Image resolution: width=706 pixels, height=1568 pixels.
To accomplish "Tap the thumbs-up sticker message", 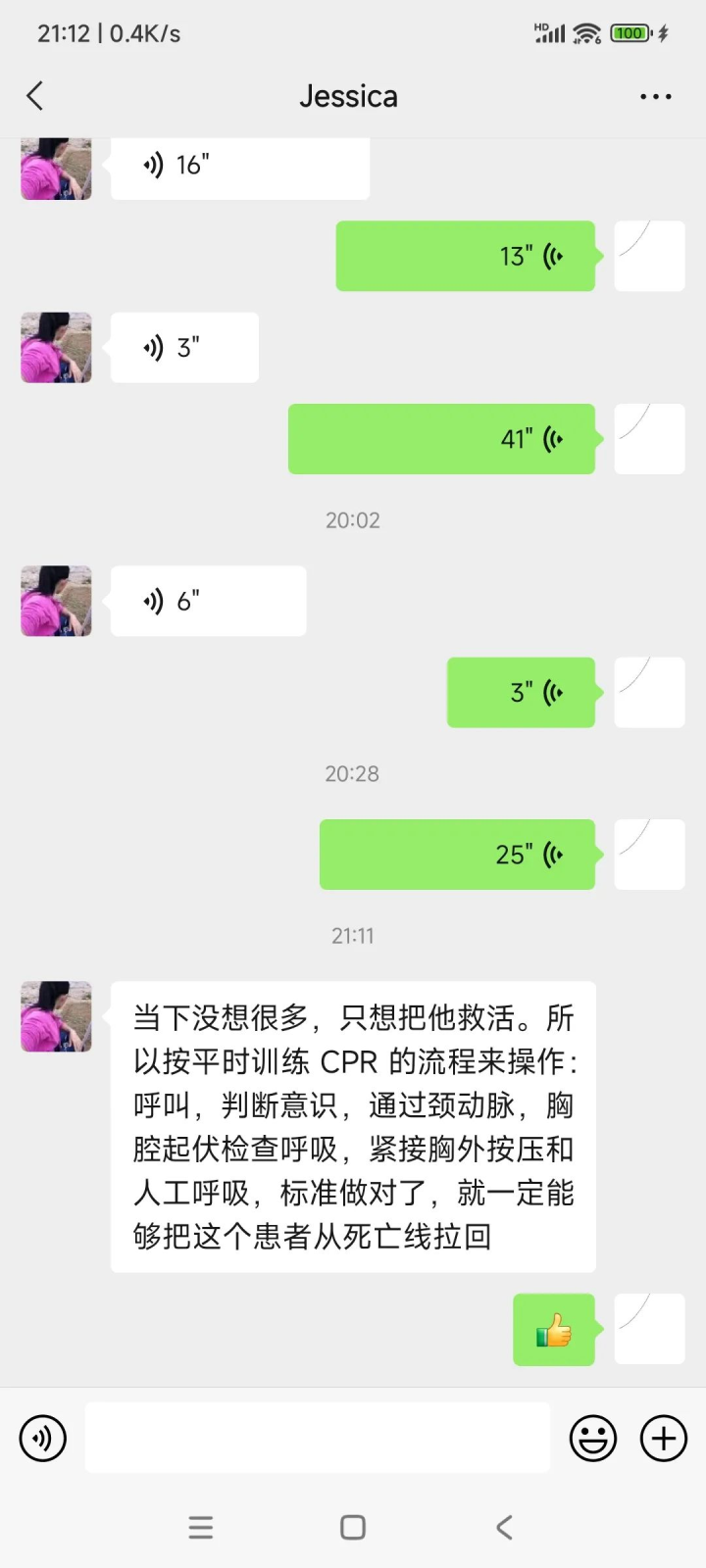I will tap(553, 1329).
